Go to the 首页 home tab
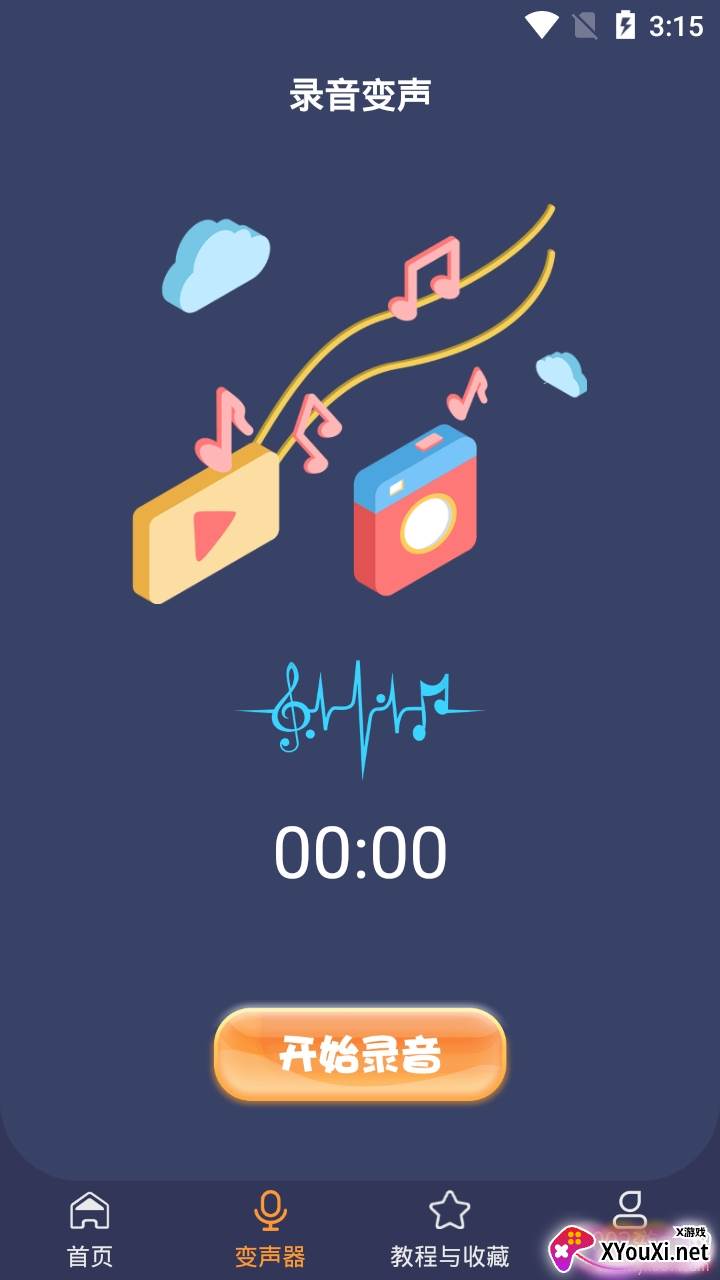This screenshot has width=720, height=1280. click(90, 1229)
